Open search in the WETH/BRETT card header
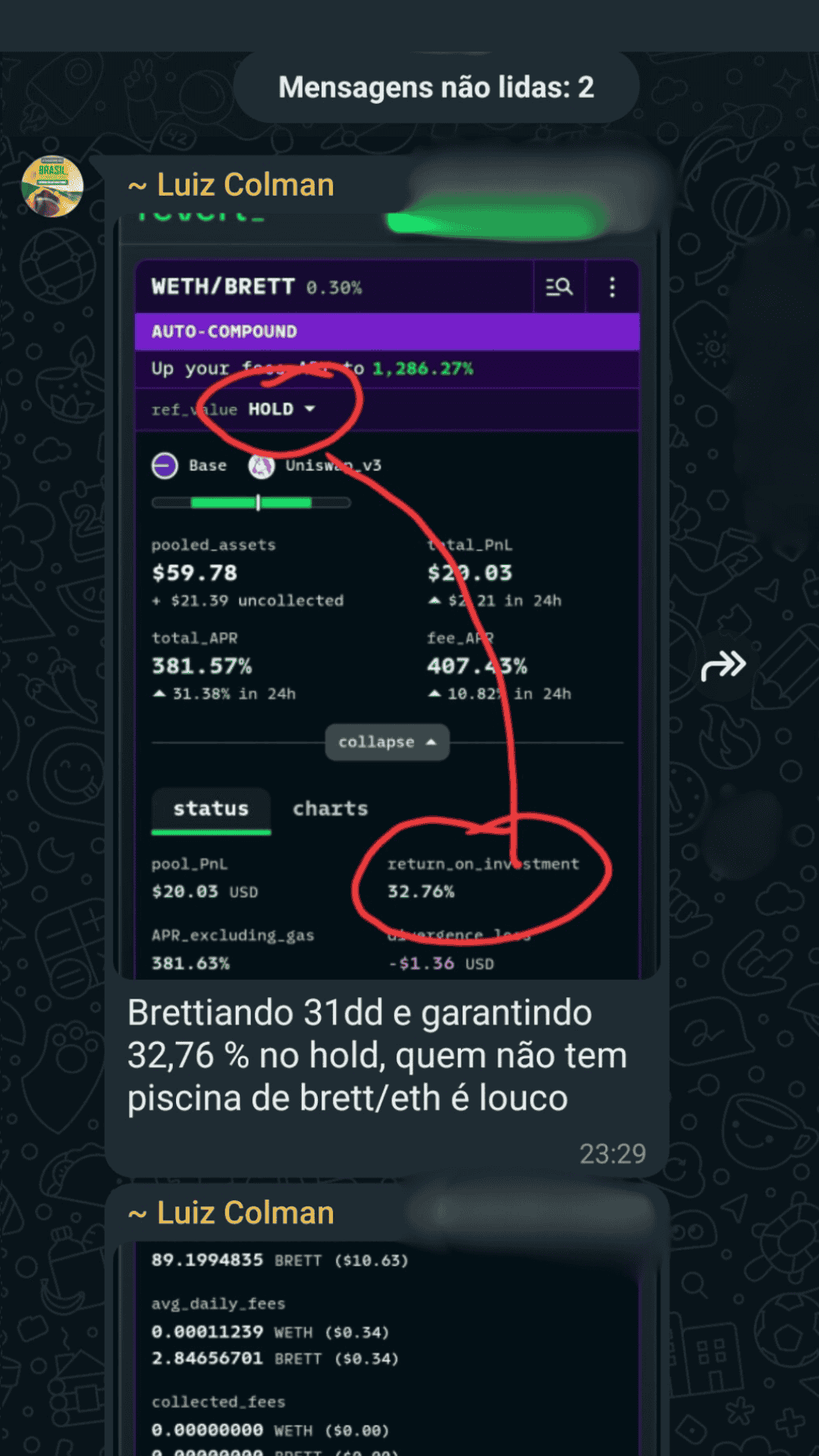 coord(559,287)
